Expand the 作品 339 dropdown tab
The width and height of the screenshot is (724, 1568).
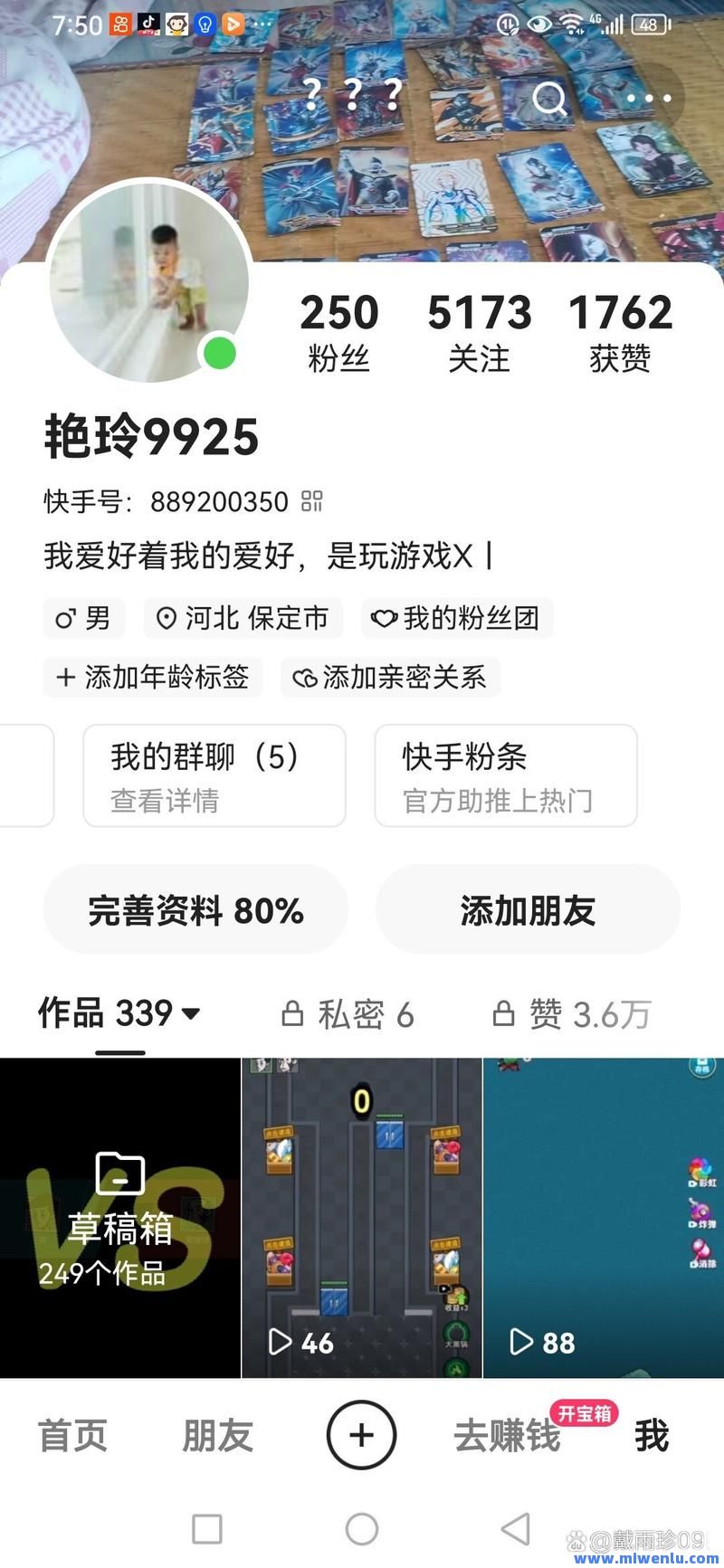[119, 1013]
